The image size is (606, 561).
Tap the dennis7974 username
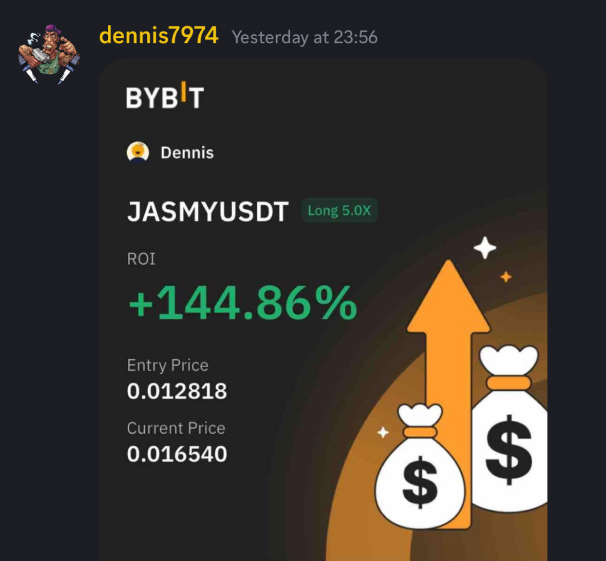[x=158, y=36]
